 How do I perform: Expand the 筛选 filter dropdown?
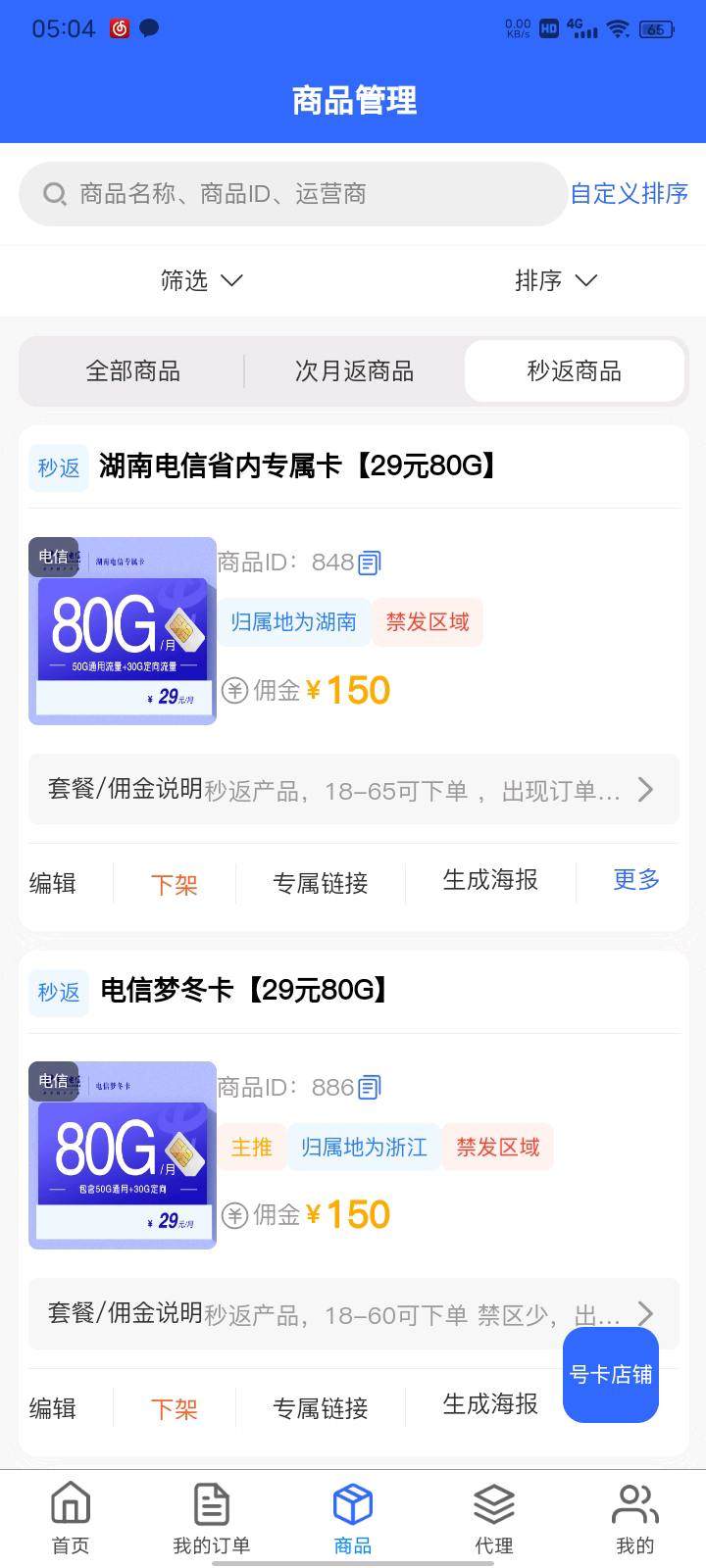[201, 281]
